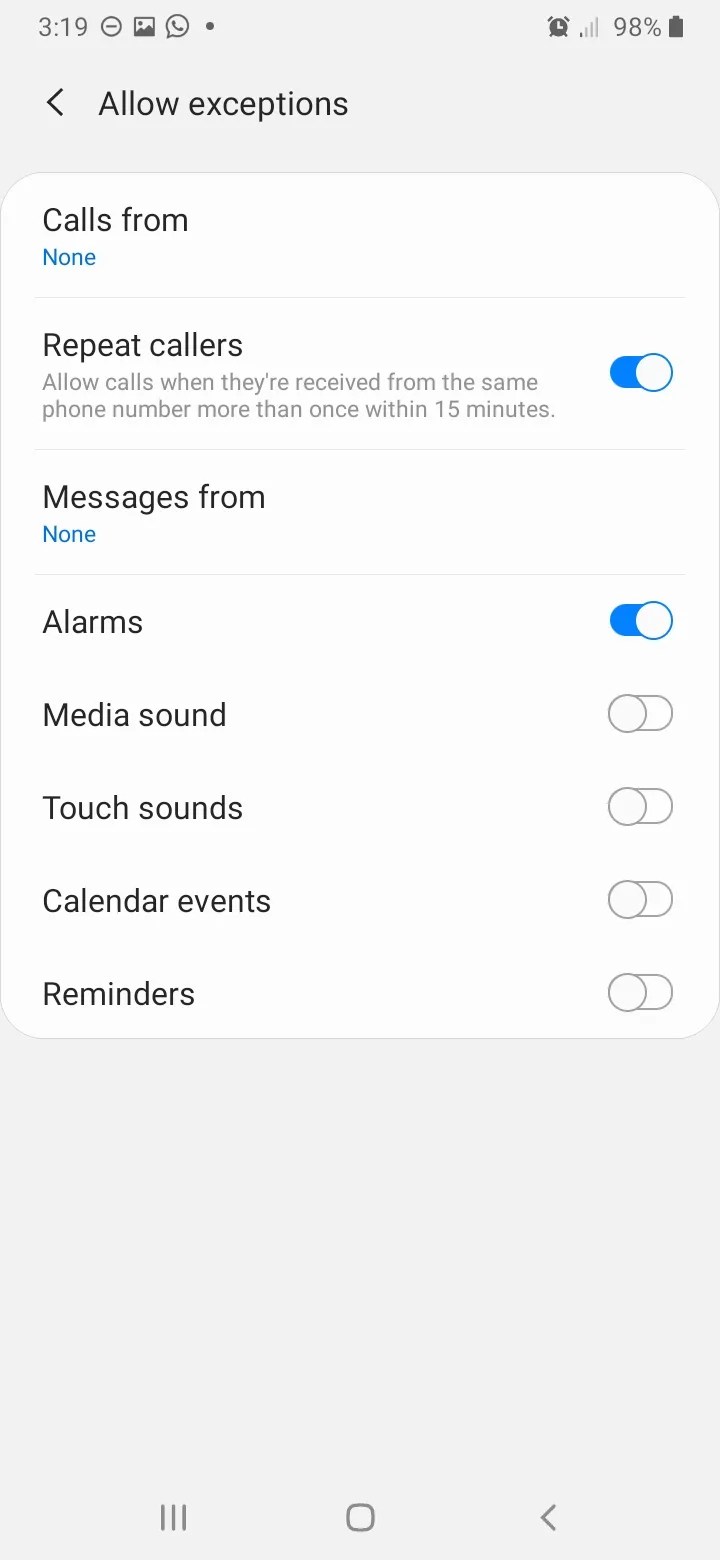Enable Calendar events exceptions
Screen dimensions: 720x1560
pos(640,899)
